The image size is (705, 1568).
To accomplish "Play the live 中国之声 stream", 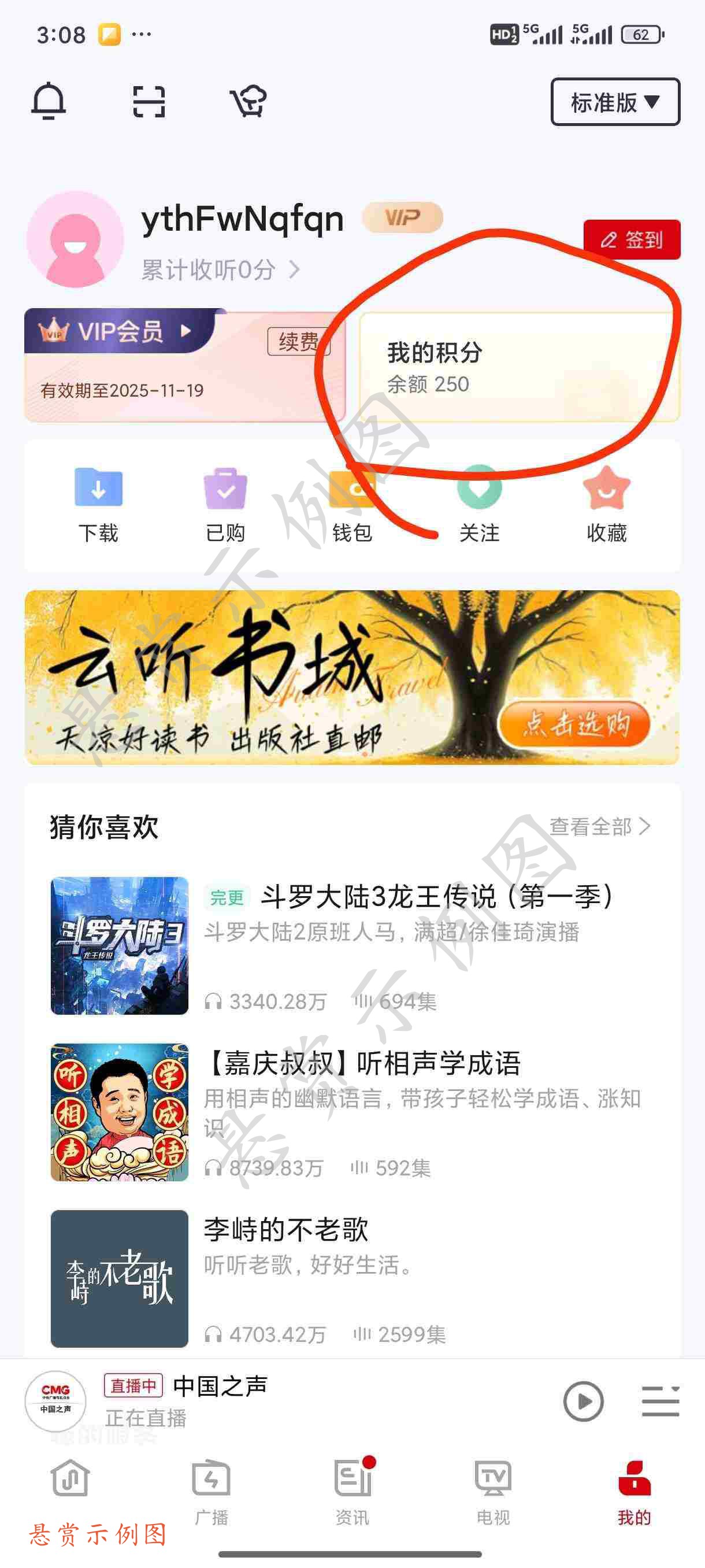I will tap(585, 1402).
